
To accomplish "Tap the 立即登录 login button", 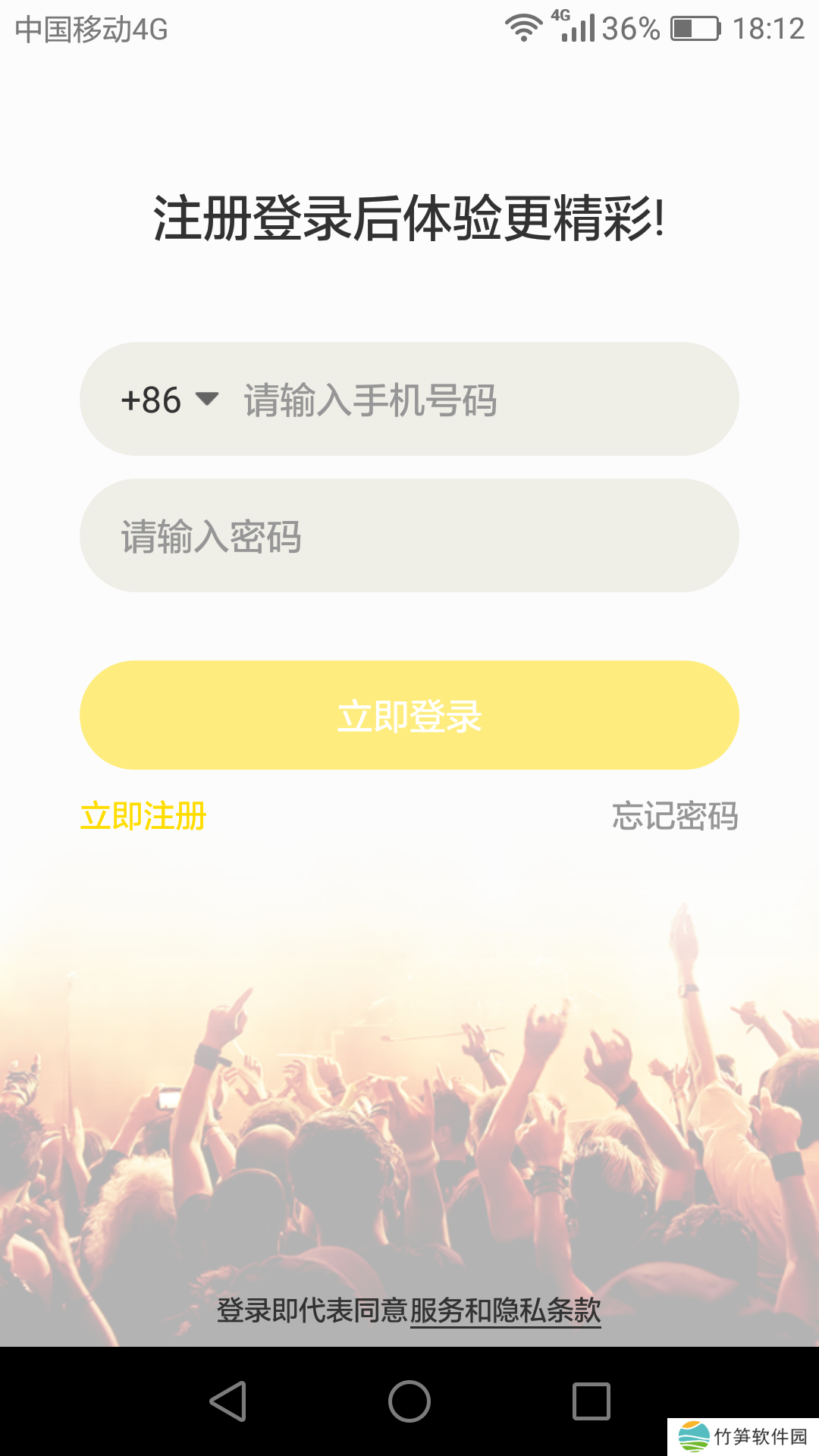I will pos(409,715).
